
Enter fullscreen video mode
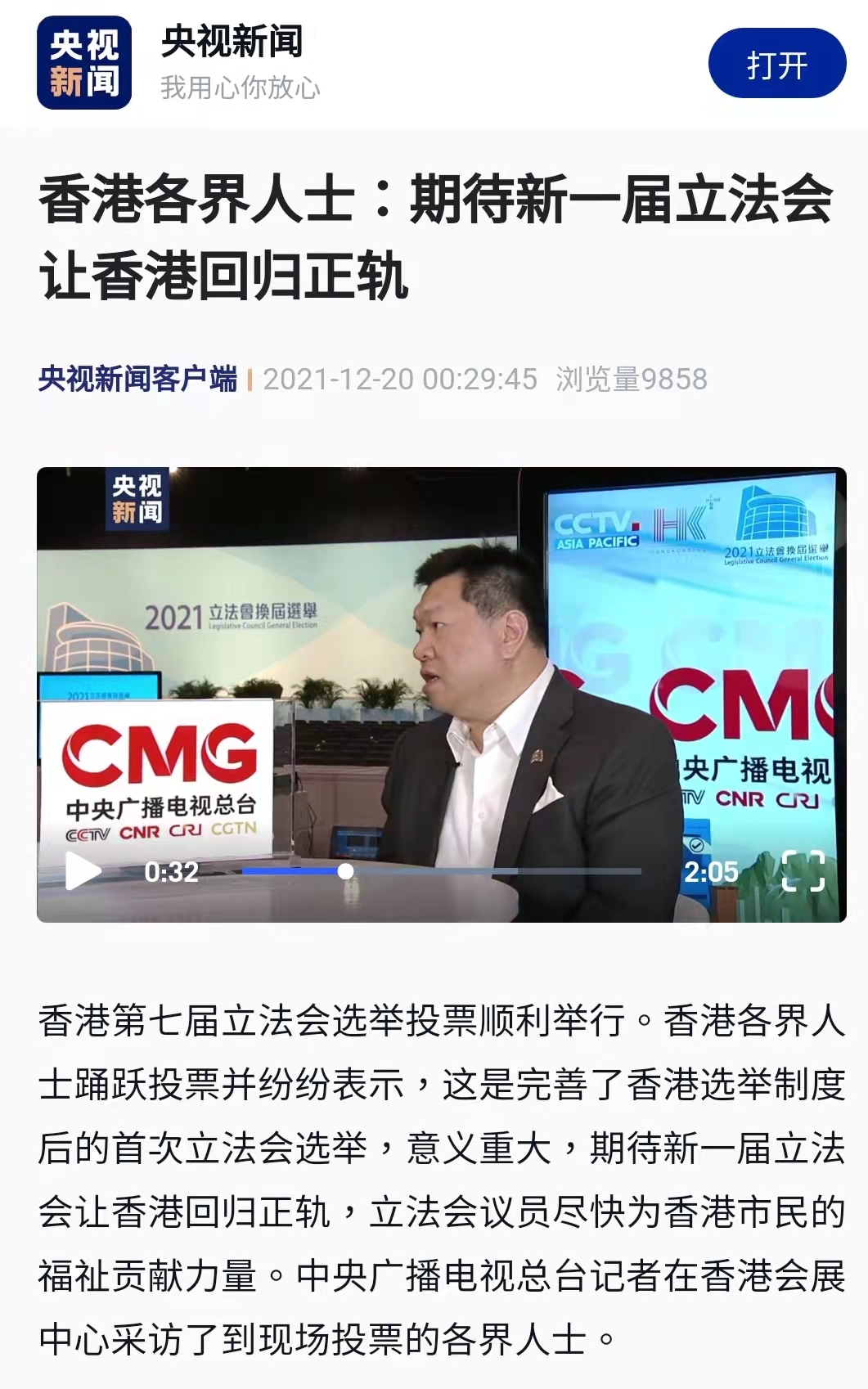(803, 871)
